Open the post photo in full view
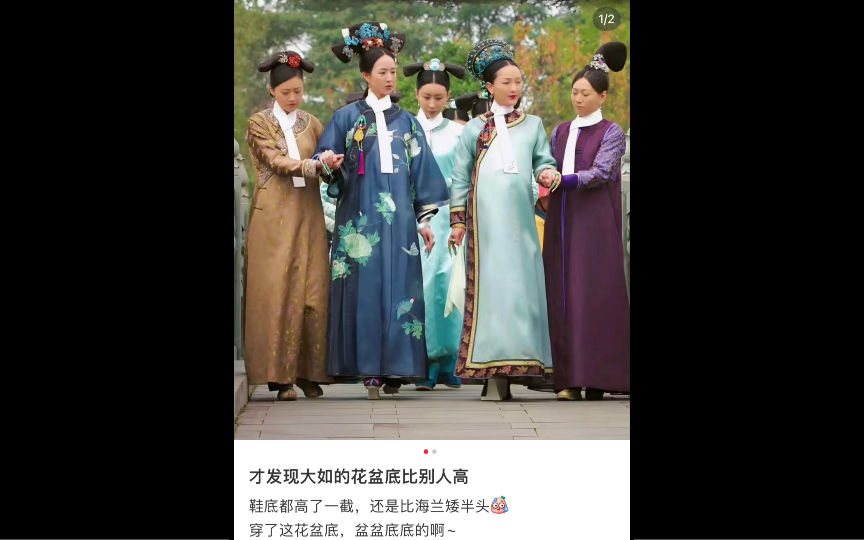The image size is (864, 540). 432,220
